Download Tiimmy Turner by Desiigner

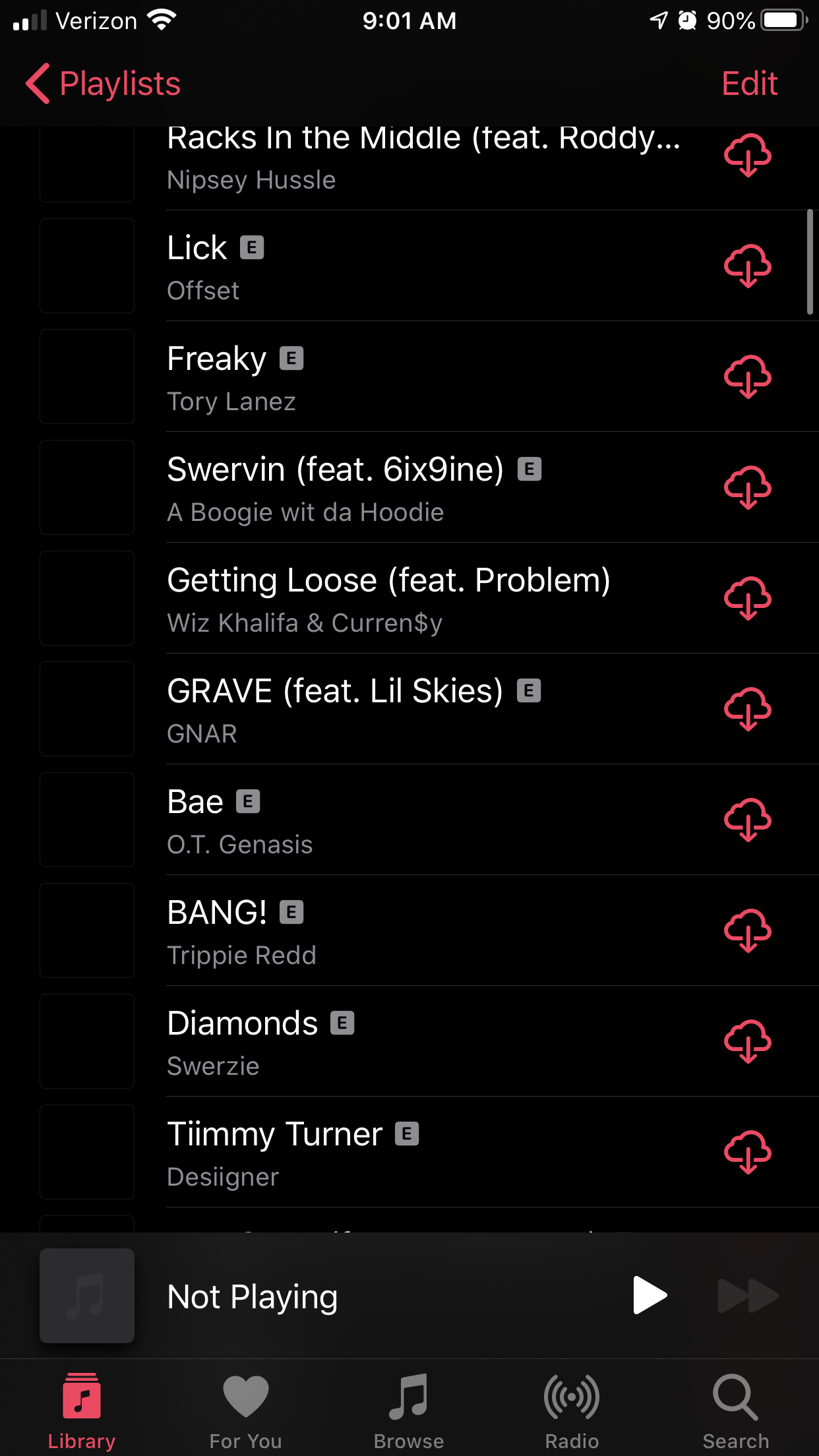click(747, 1153)
